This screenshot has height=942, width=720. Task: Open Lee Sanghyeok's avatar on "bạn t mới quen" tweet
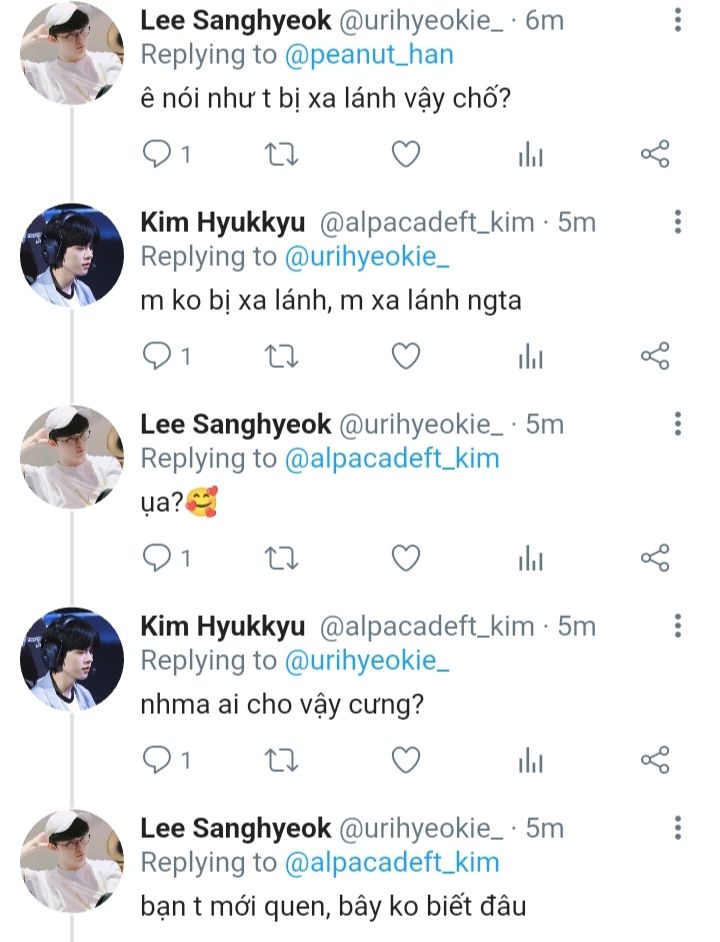(72, 860)
